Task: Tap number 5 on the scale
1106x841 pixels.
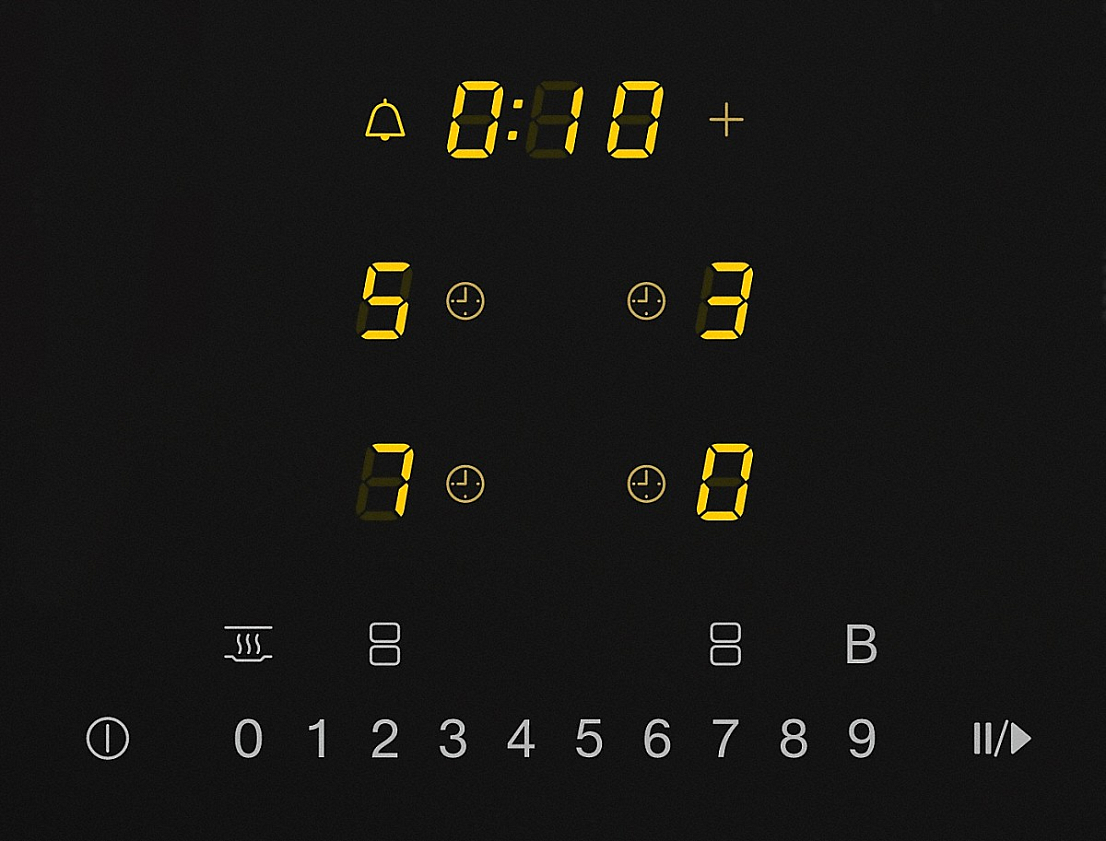Action: (x=589, y=740)
